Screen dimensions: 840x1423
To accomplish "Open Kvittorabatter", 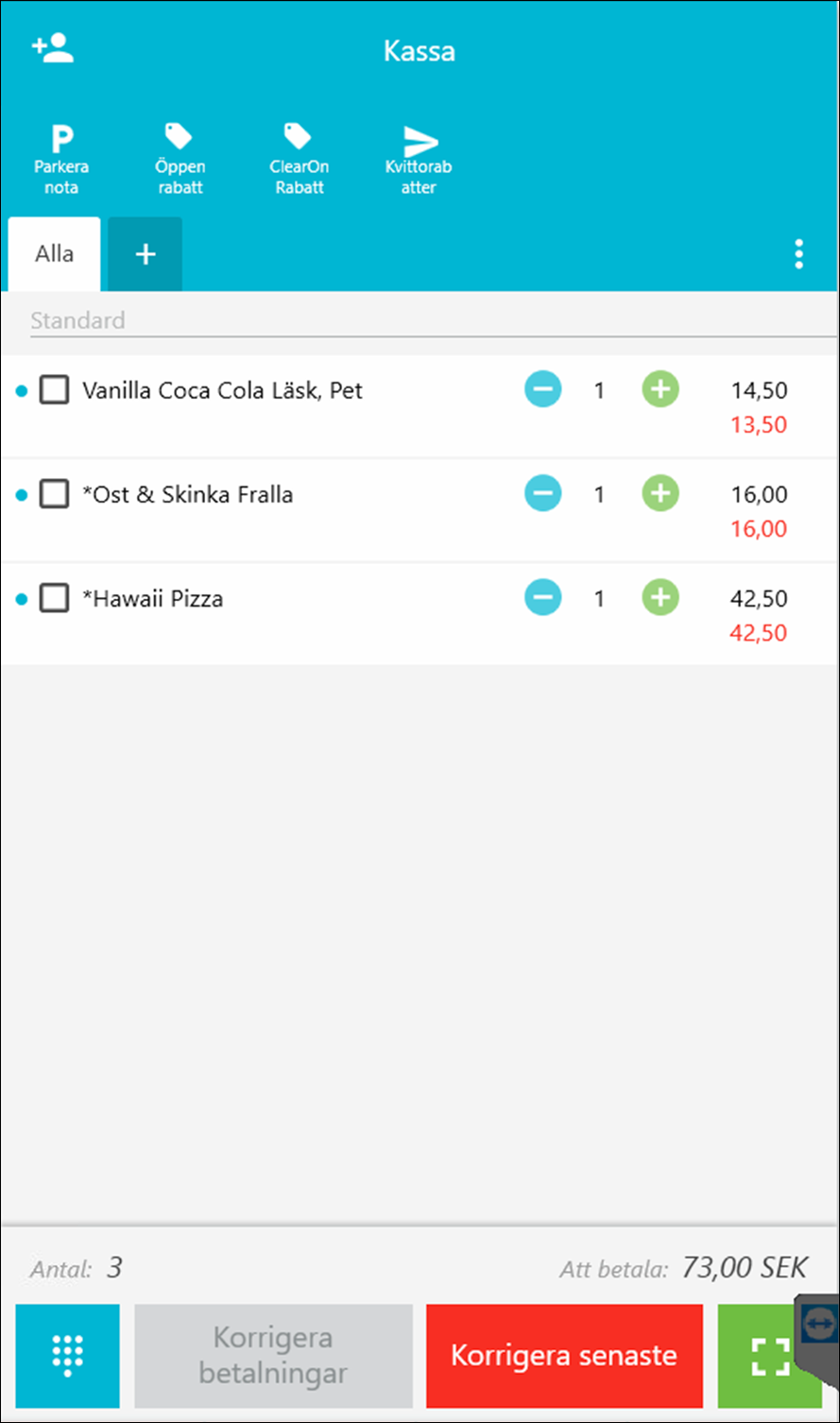I will (419, 159).
